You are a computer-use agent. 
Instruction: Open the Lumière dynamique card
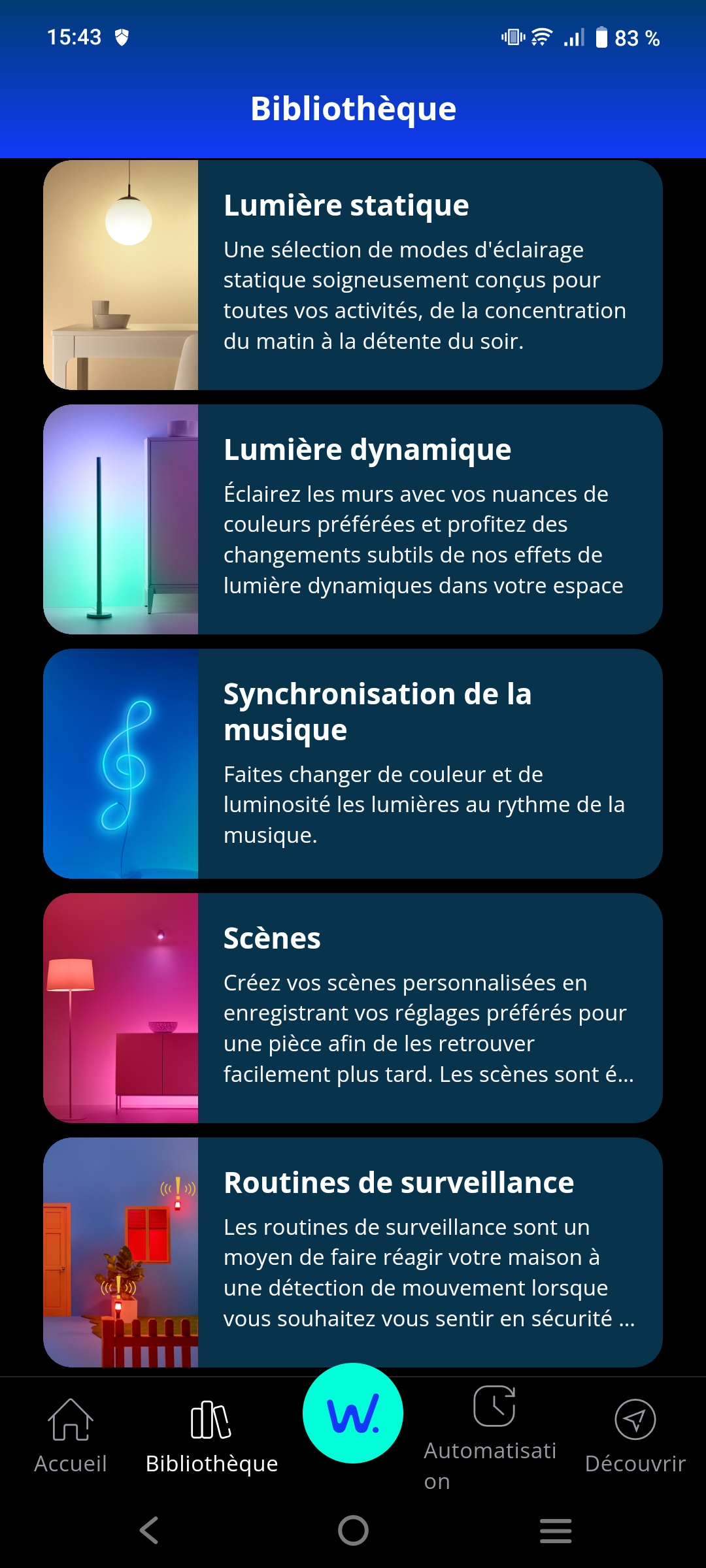(353, 519)
